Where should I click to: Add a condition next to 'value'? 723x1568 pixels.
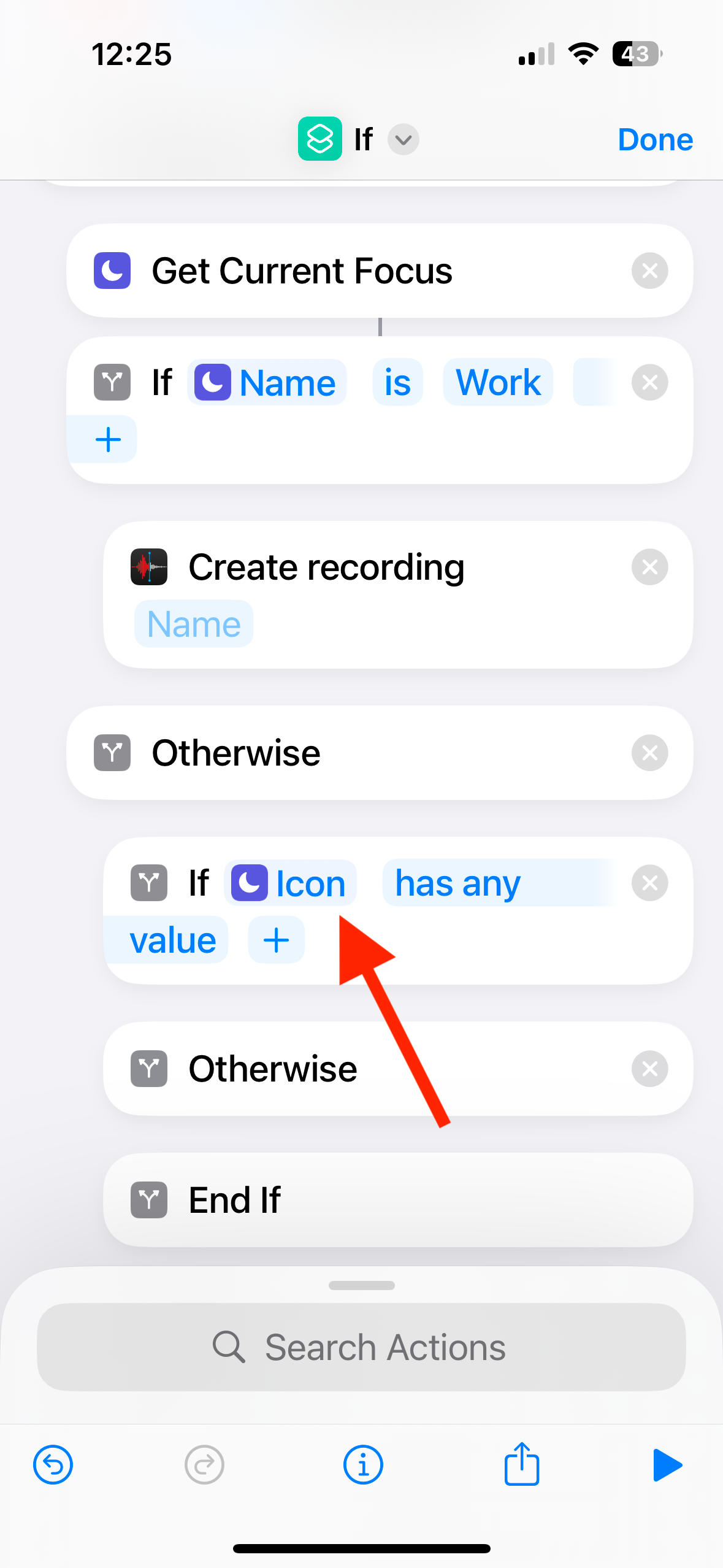[x=276, y=940]
